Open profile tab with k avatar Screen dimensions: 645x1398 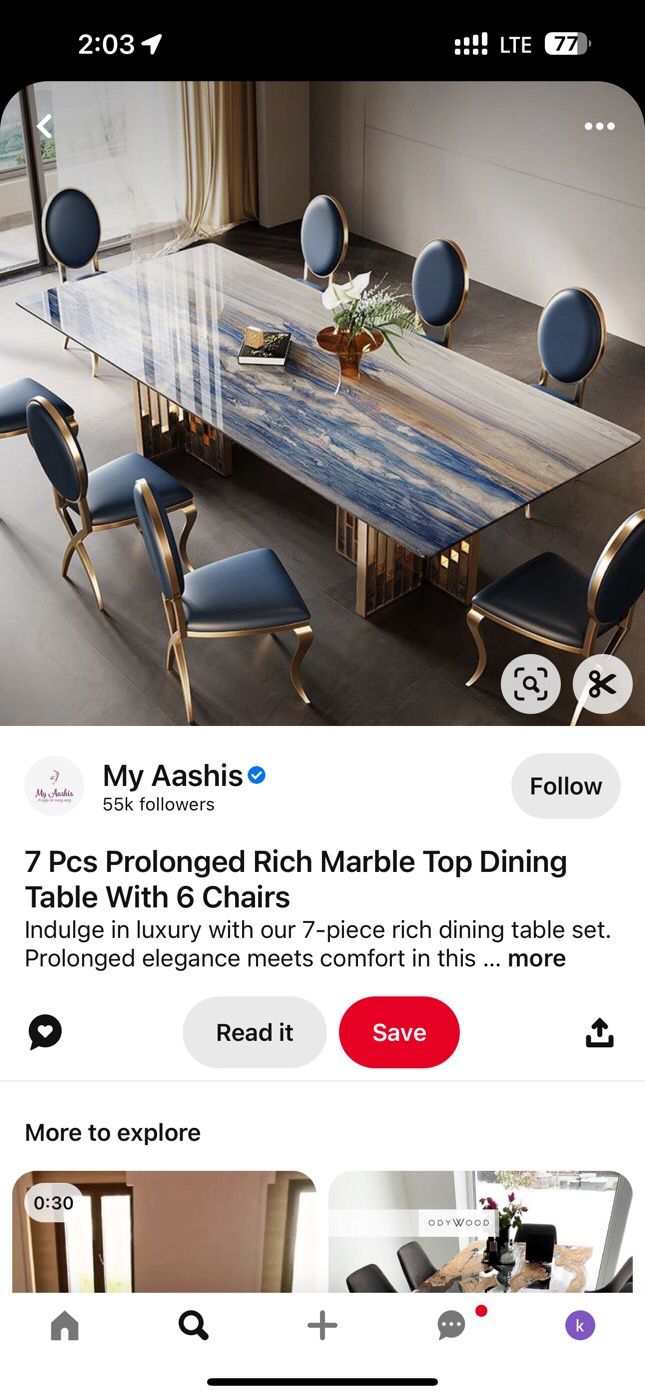580,1326
